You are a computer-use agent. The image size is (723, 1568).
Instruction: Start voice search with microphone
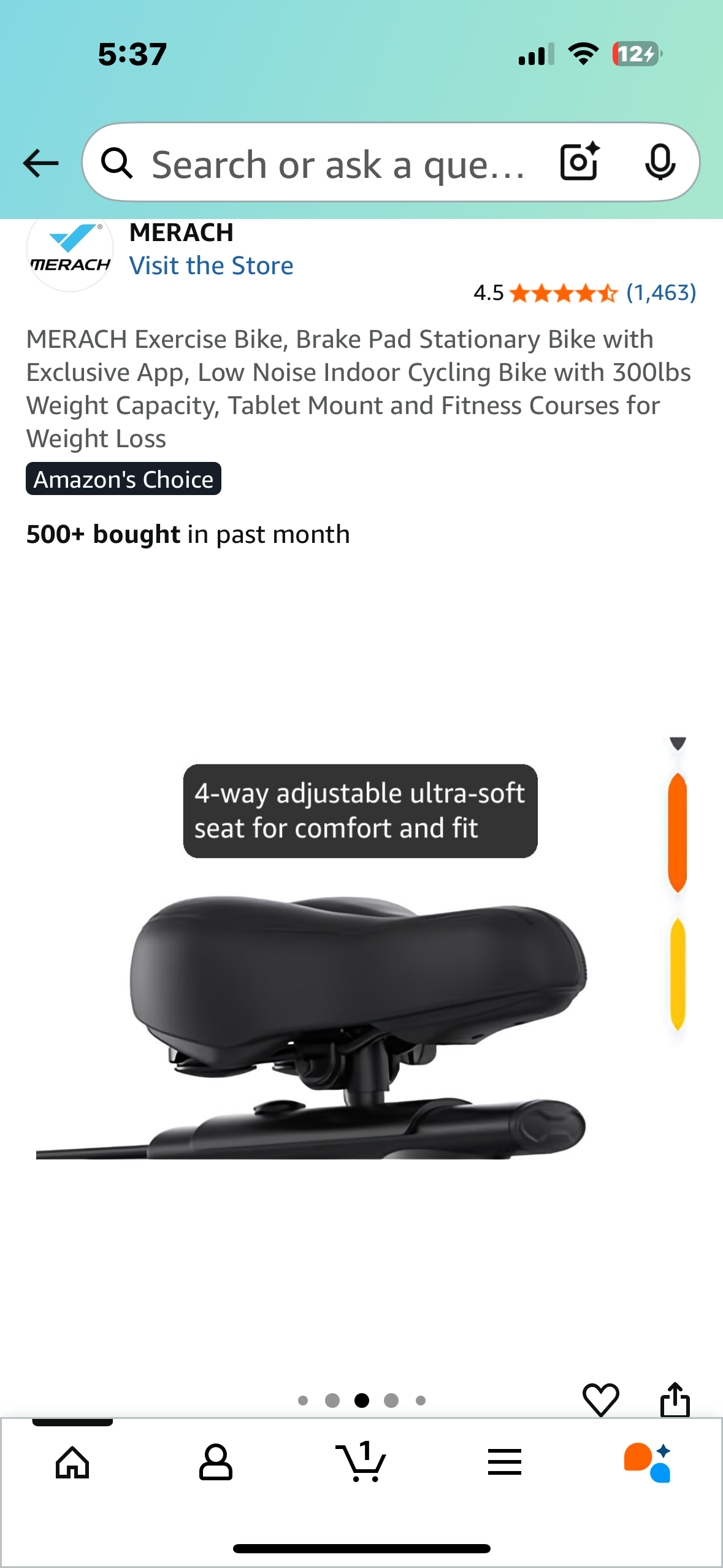point(660,162)
